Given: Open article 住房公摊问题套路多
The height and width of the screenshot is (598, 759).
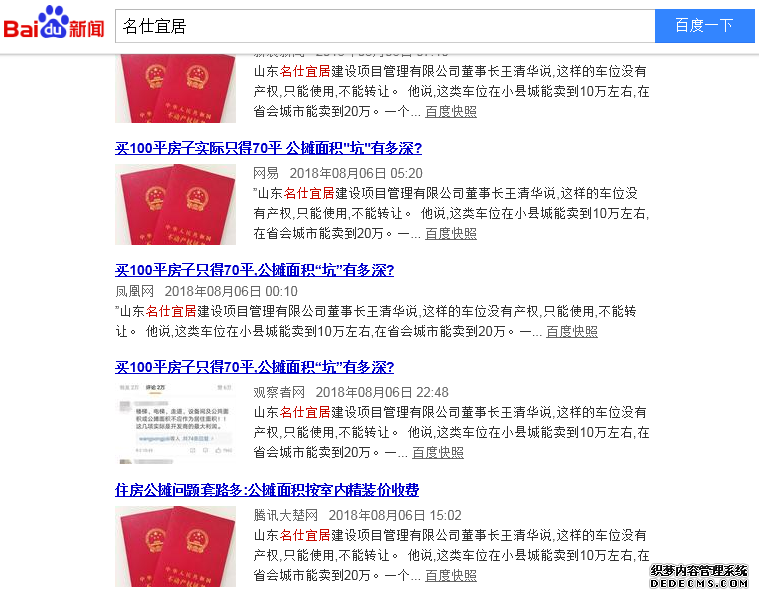Looking at the screenshot, I should pyautogui.click(x=266, y=490).
